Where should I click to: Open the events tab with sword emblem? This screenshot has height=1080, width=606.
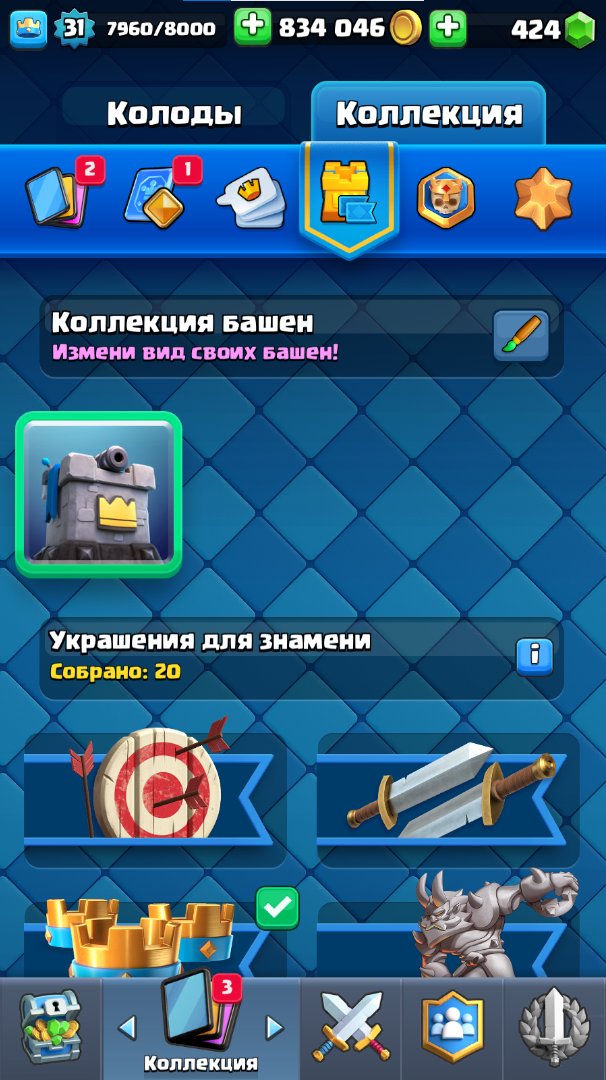click(554, 1027)
